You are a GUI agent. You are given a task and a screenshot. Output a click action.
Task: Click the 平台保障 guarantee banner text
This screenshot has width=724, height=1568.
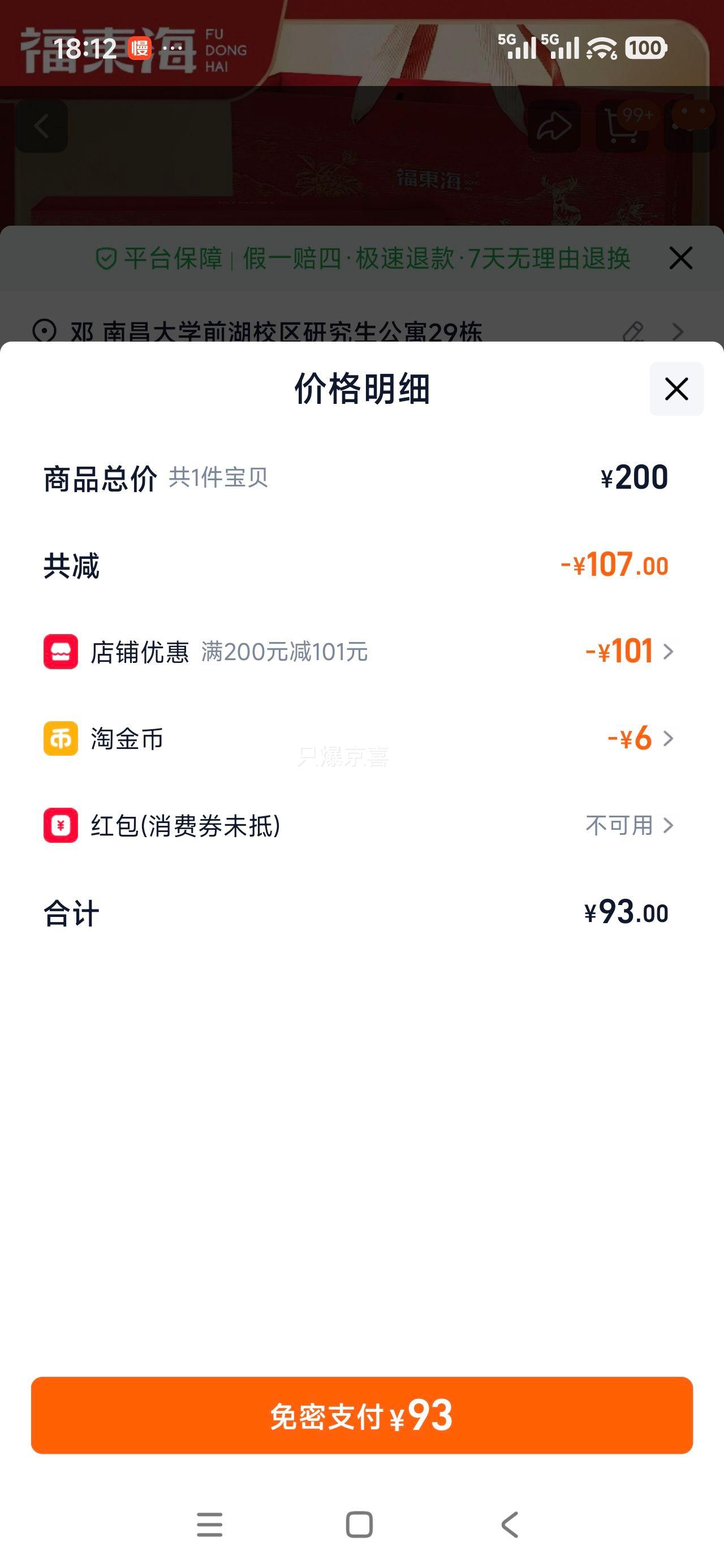point(365,258)
